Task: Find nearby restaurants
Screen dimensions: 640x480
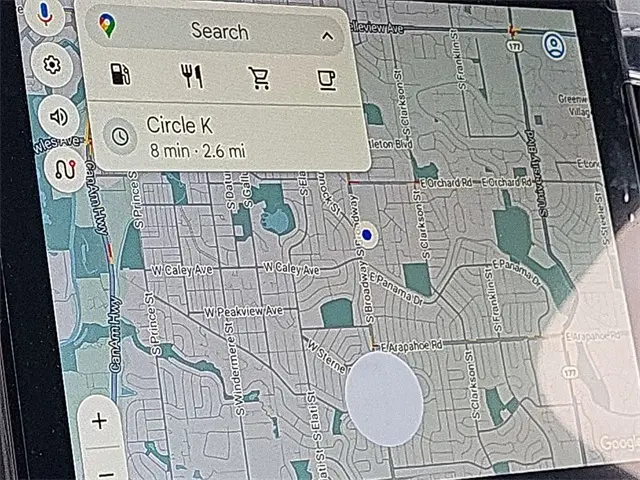Action: click(x=190, y=76)
